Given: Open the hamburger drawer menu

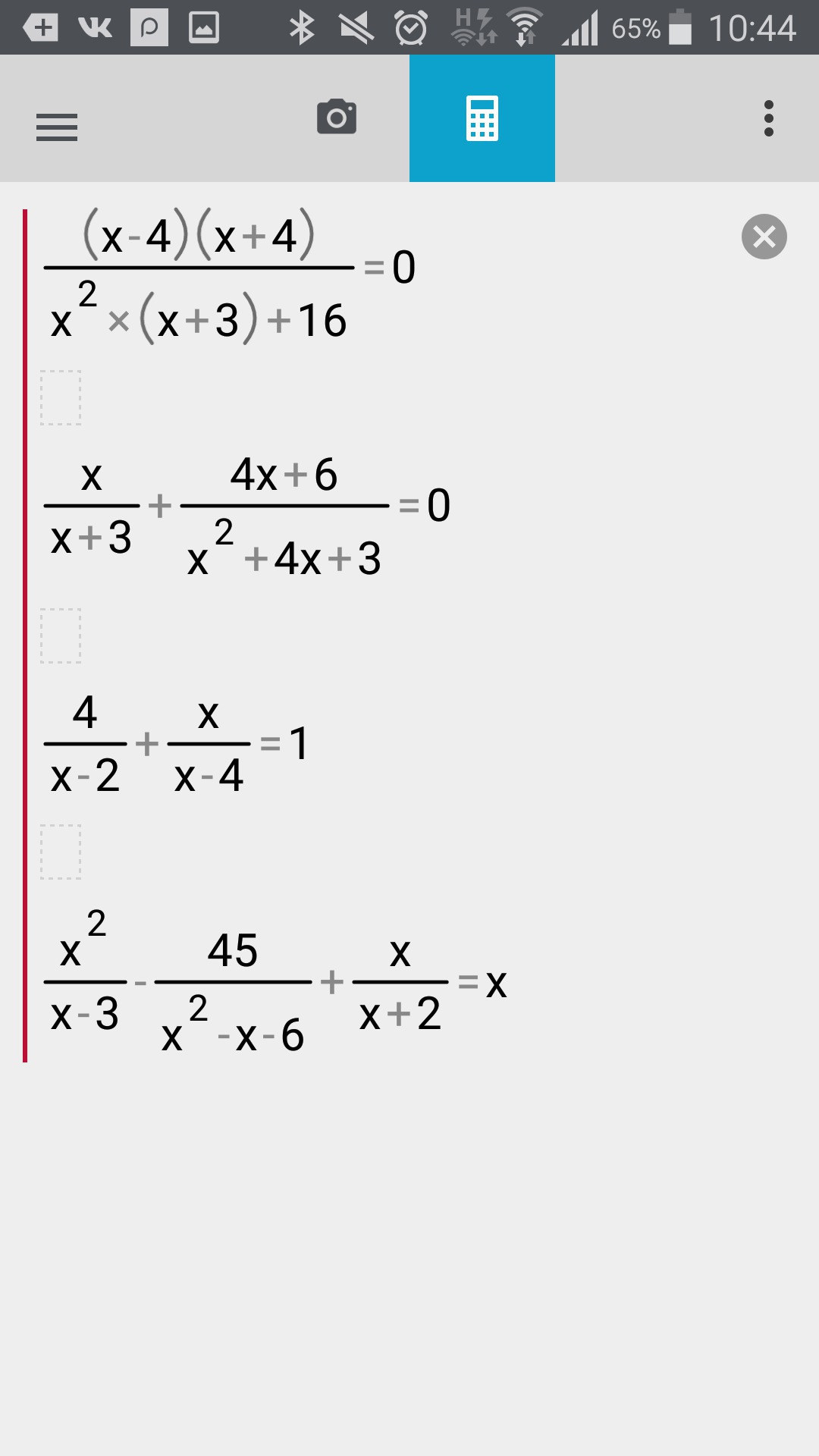Looking at the screenshot, I should click(57, 127).
